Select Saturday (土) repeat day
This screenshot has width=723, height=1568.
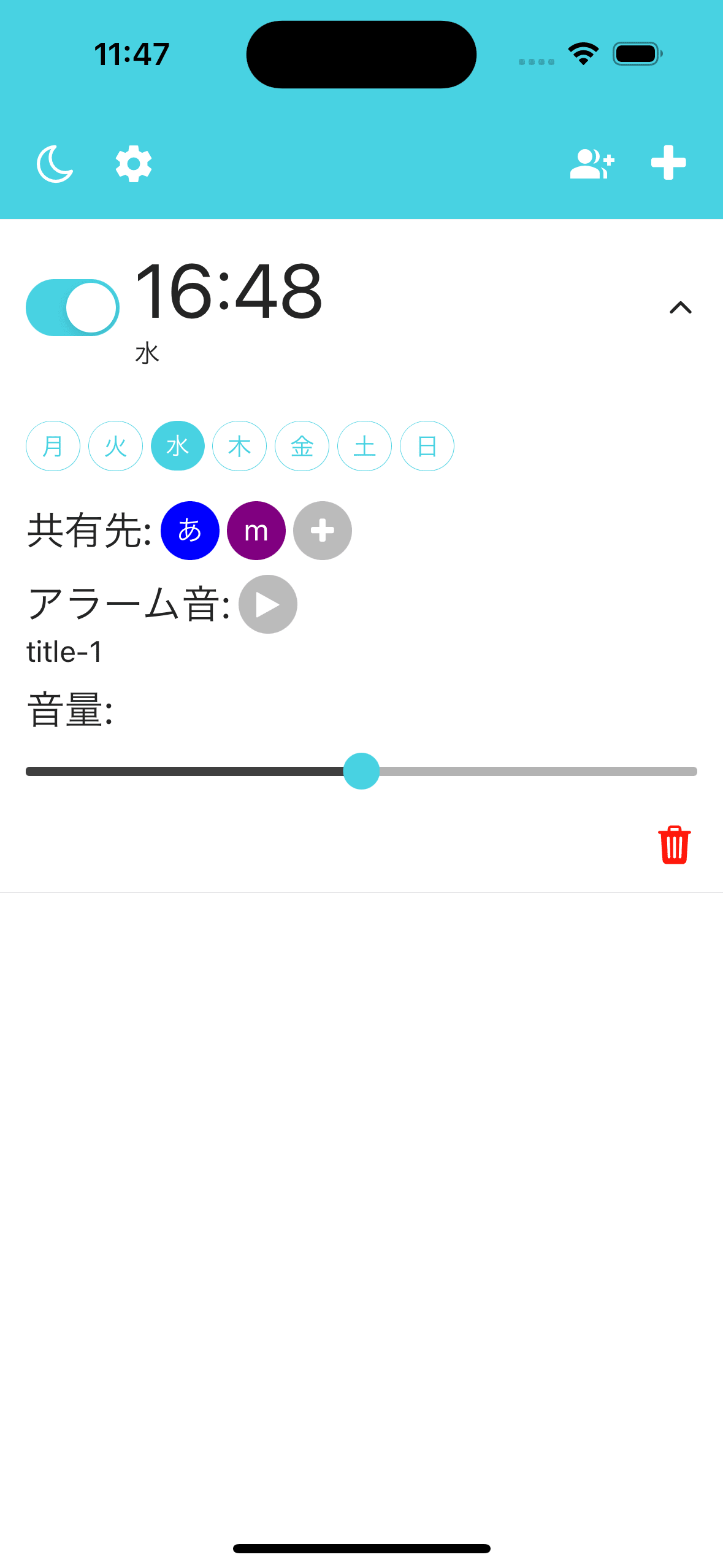tap(364, 446)
